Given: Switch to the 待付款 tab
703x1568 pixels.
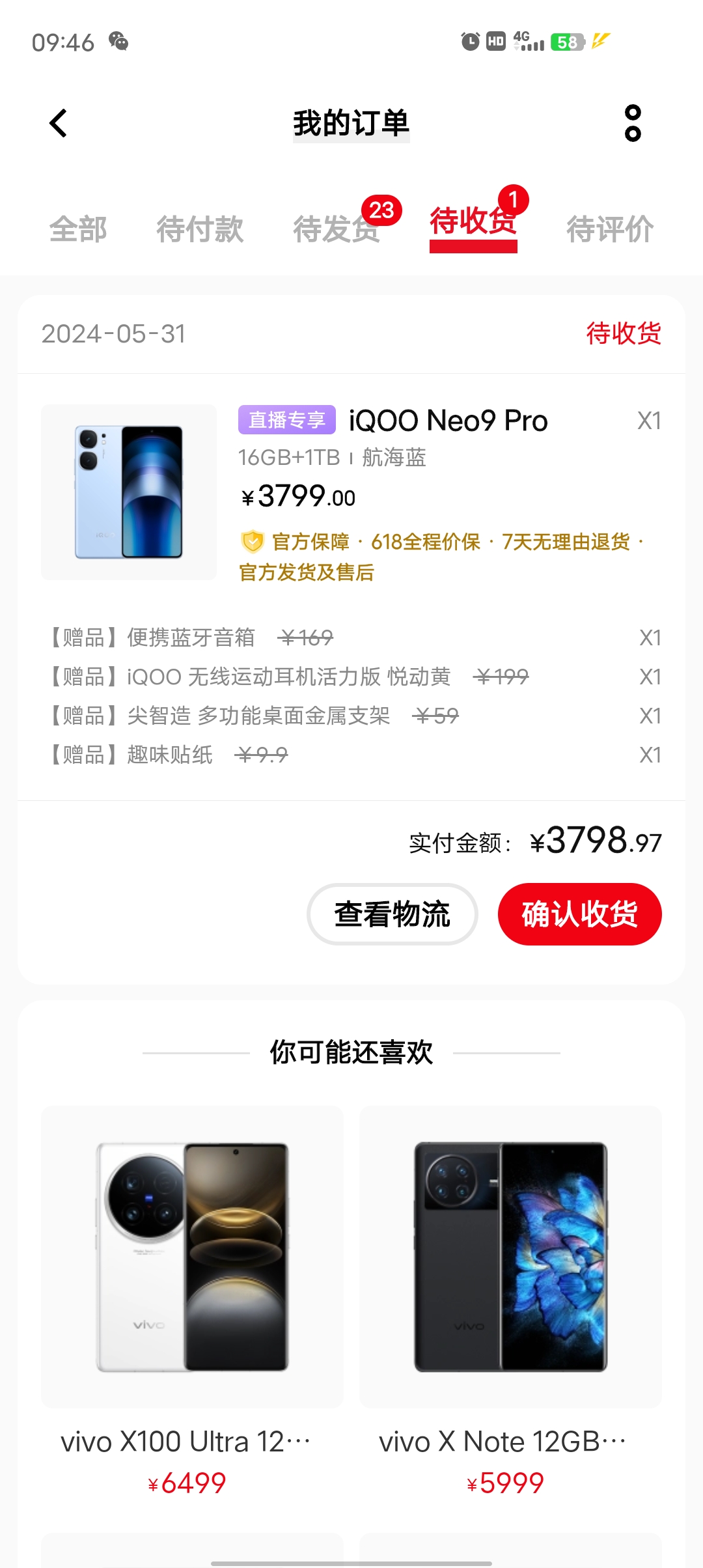Looking at the screenshot, I should pyautogui.click(x=200, y=229).
